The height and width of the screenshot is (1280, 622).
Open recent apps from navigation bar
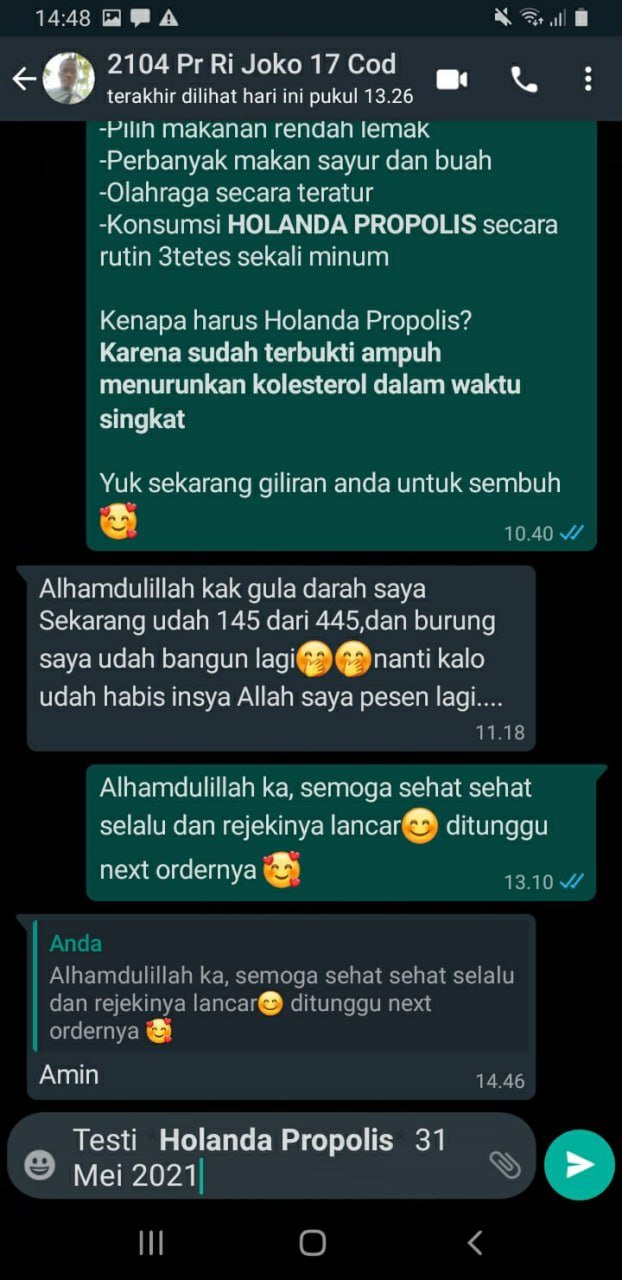[151, 1243]
